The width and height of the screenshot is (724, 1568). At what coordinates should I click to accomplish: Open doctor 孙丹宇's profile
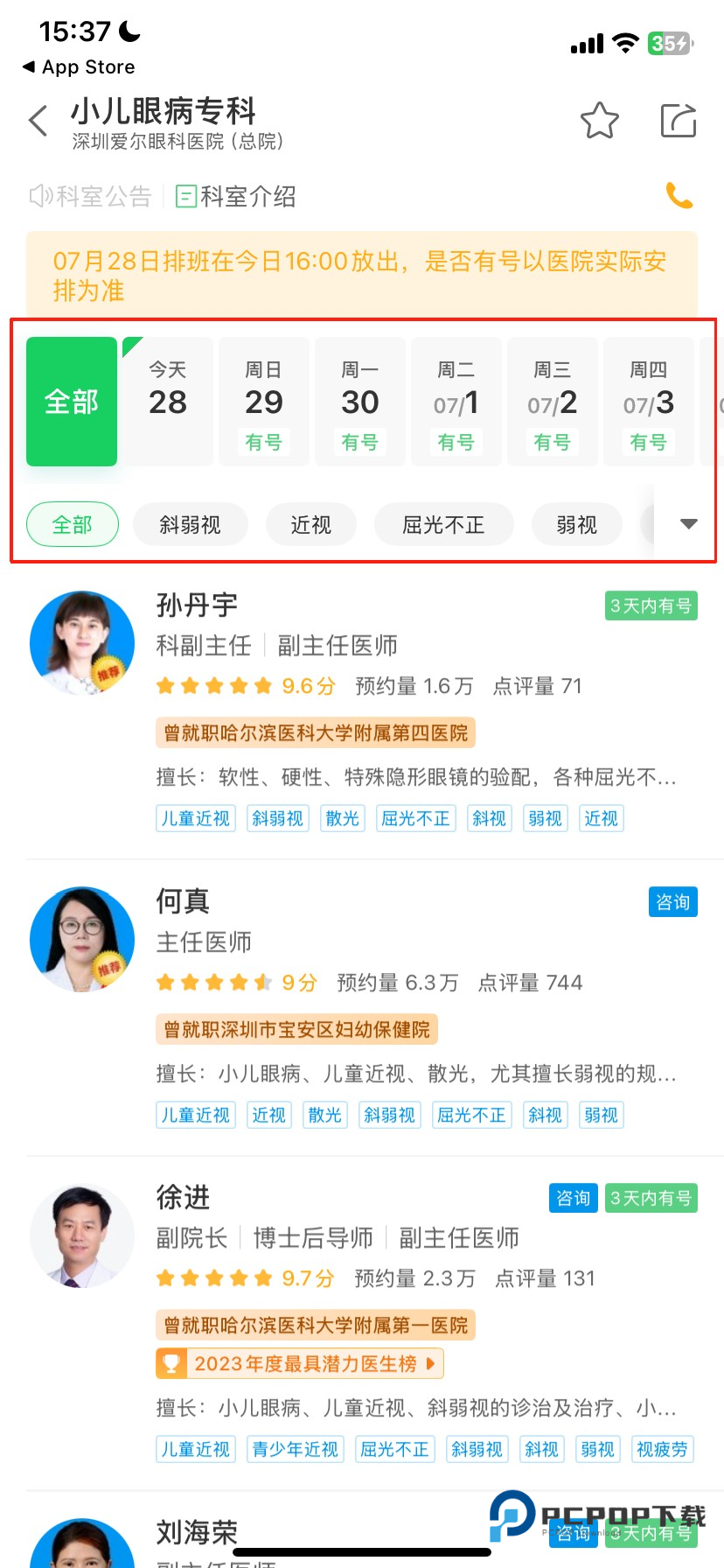[198, 605]
